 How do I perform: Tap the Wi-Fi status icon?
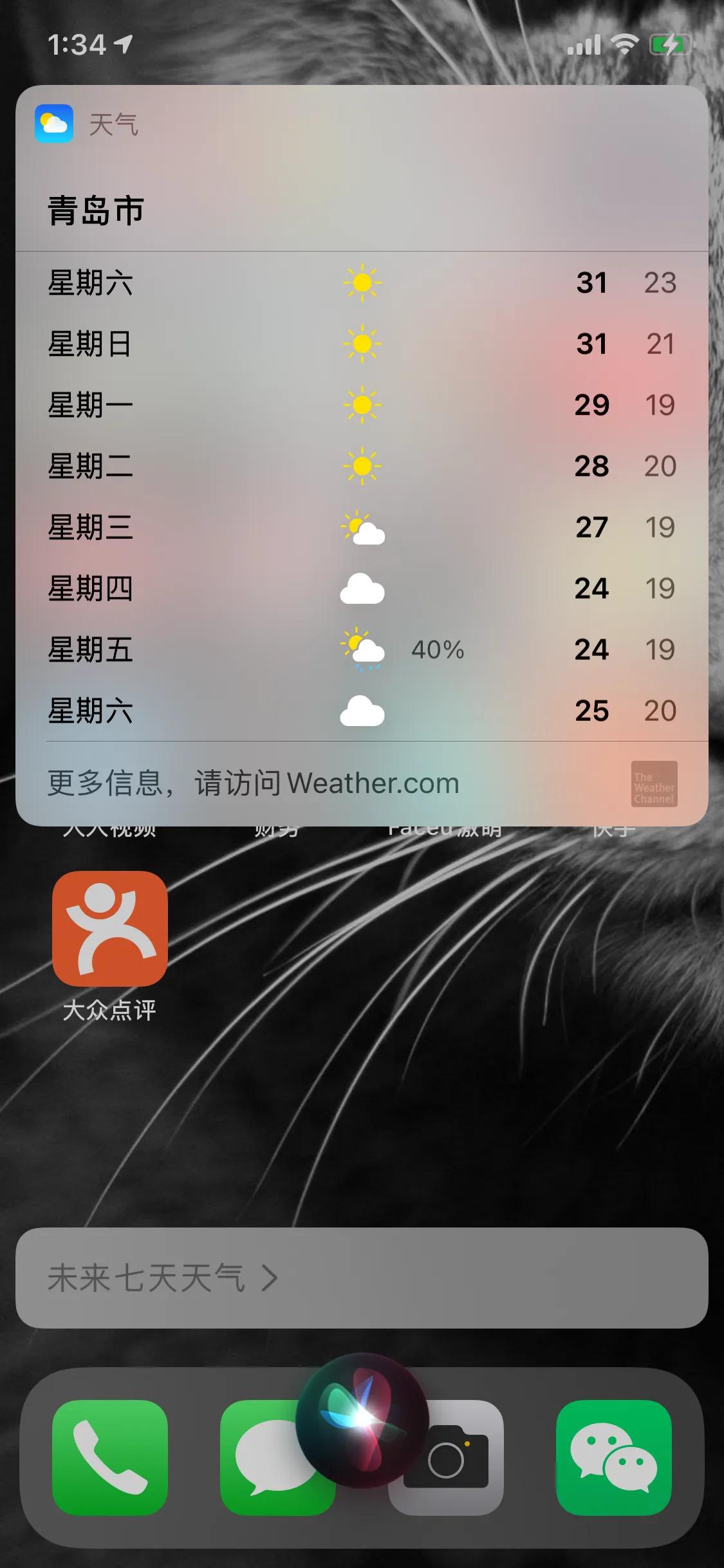click(x=625, y=43)
